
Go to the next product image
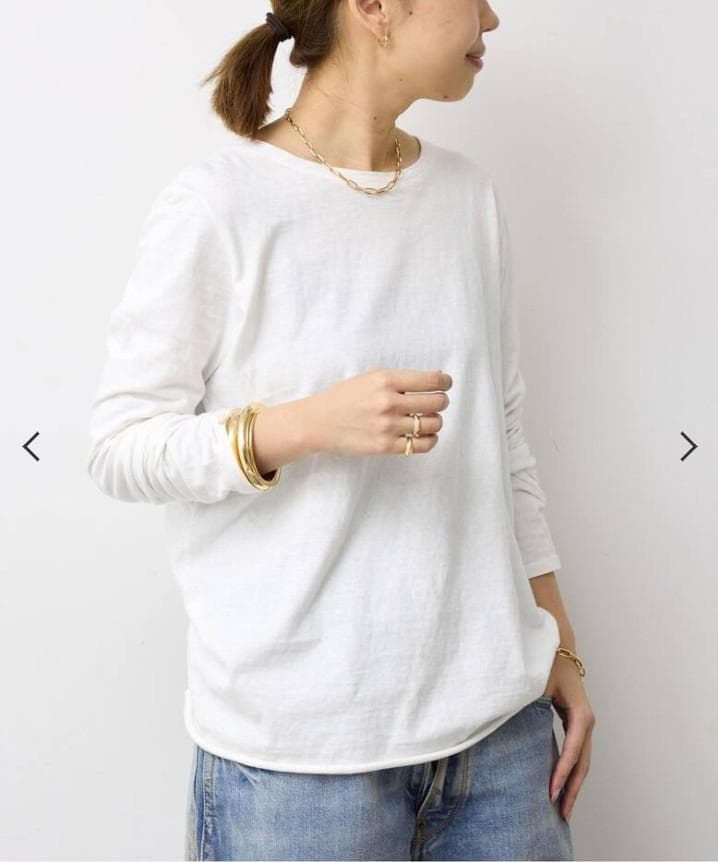[x=688, y=446]
